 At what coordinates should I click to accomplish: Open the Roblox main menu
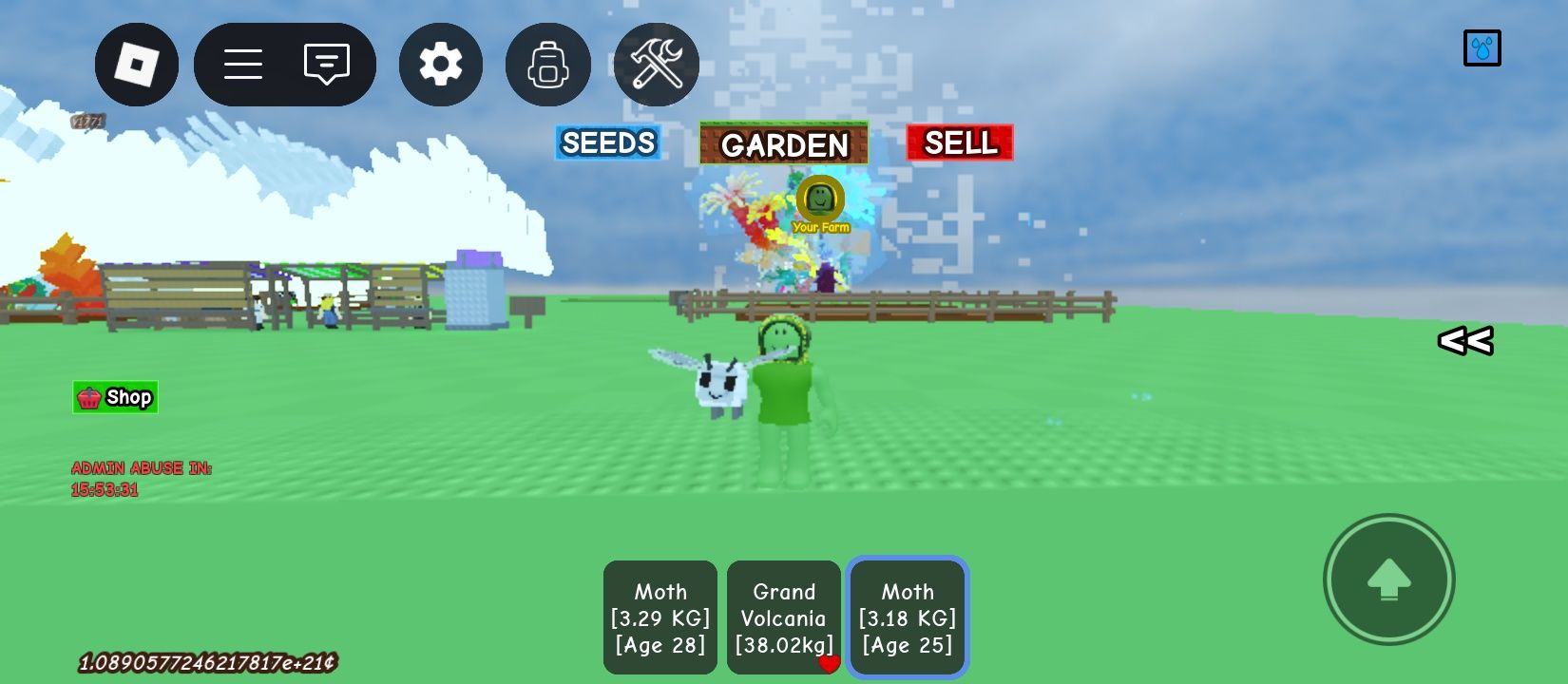coord(136,65)
